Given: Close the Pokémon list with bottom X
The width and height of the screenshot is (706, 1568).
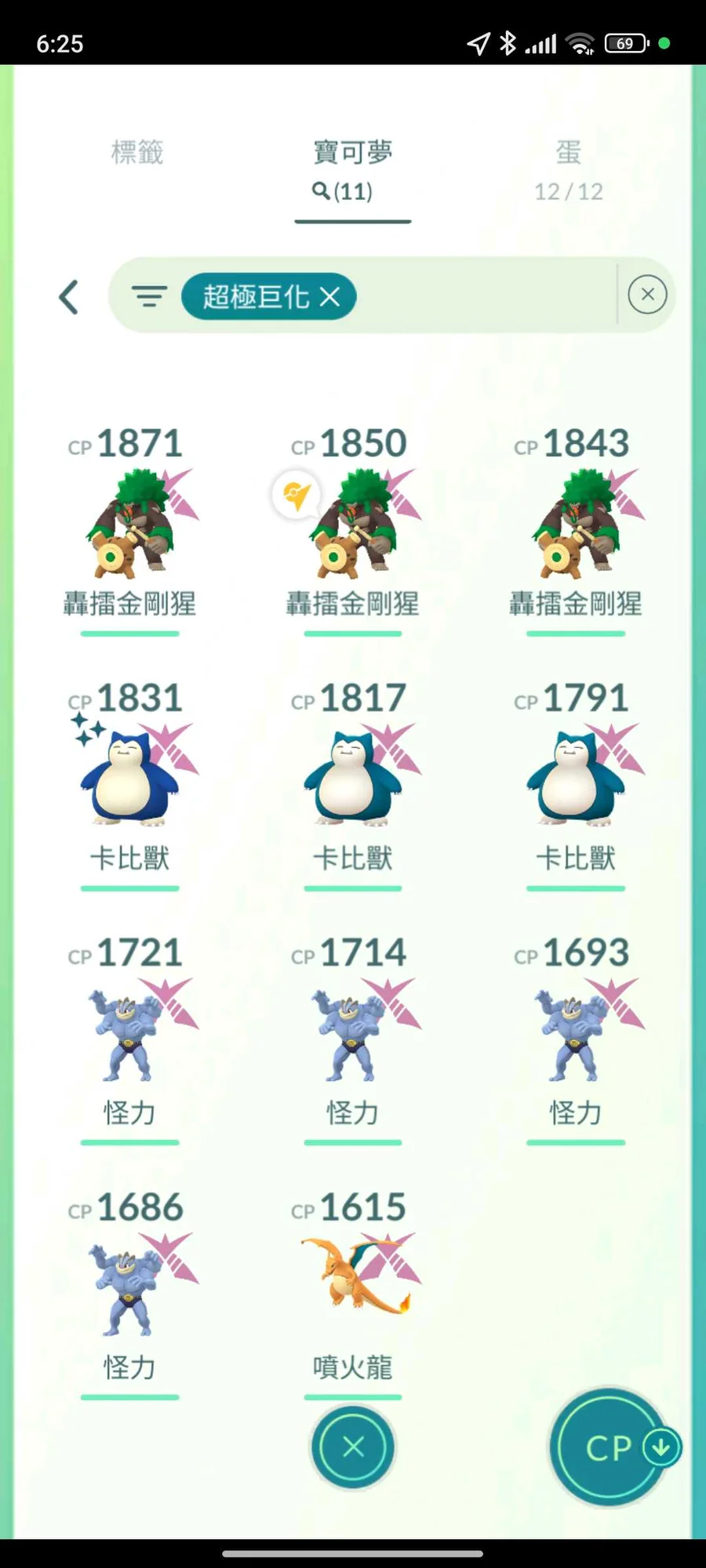Looking at the screenshot, I should (353, 1447).
